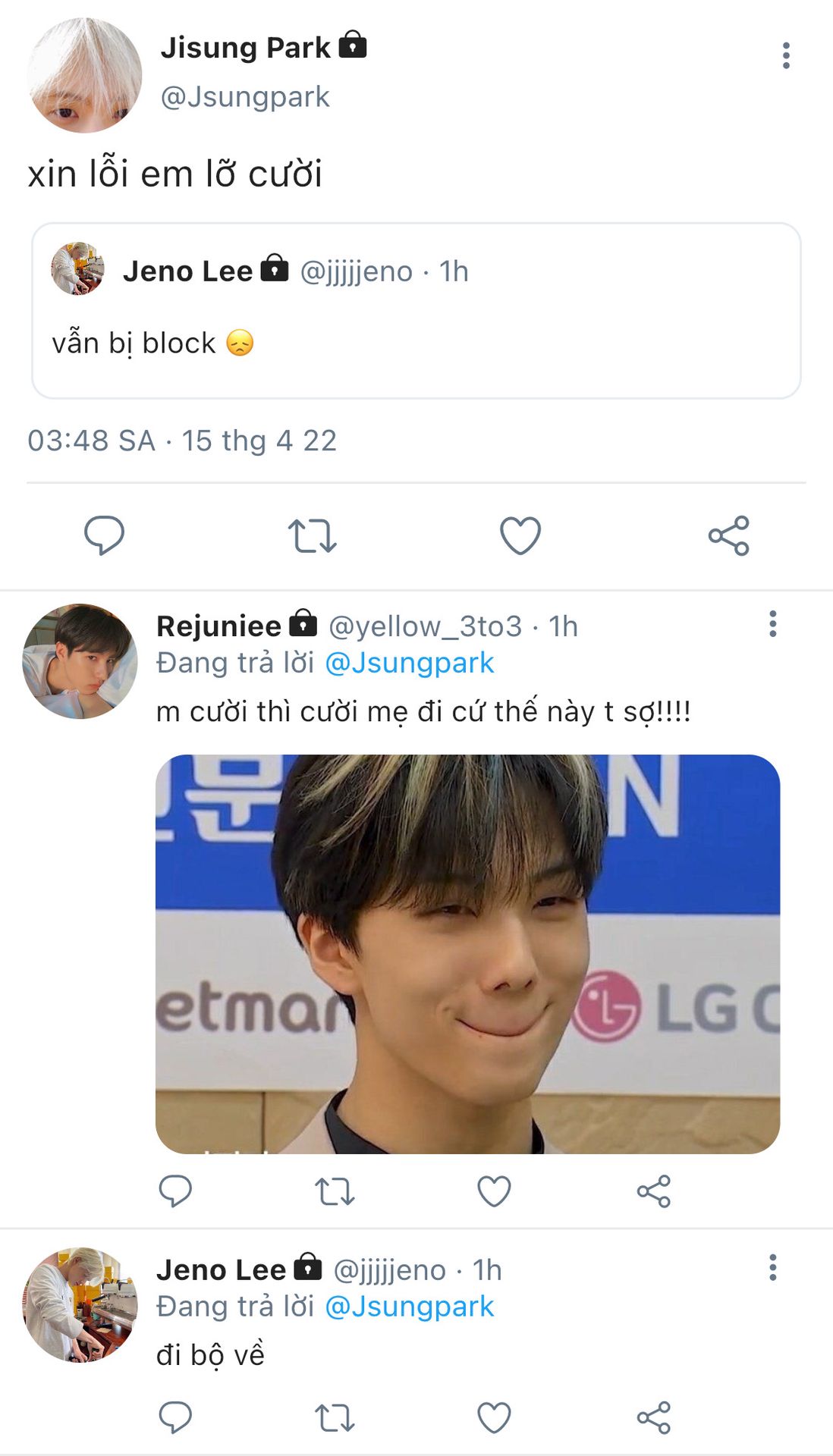
Task: Open Rejuniee's profile avatar
Action: click(80, 661)
